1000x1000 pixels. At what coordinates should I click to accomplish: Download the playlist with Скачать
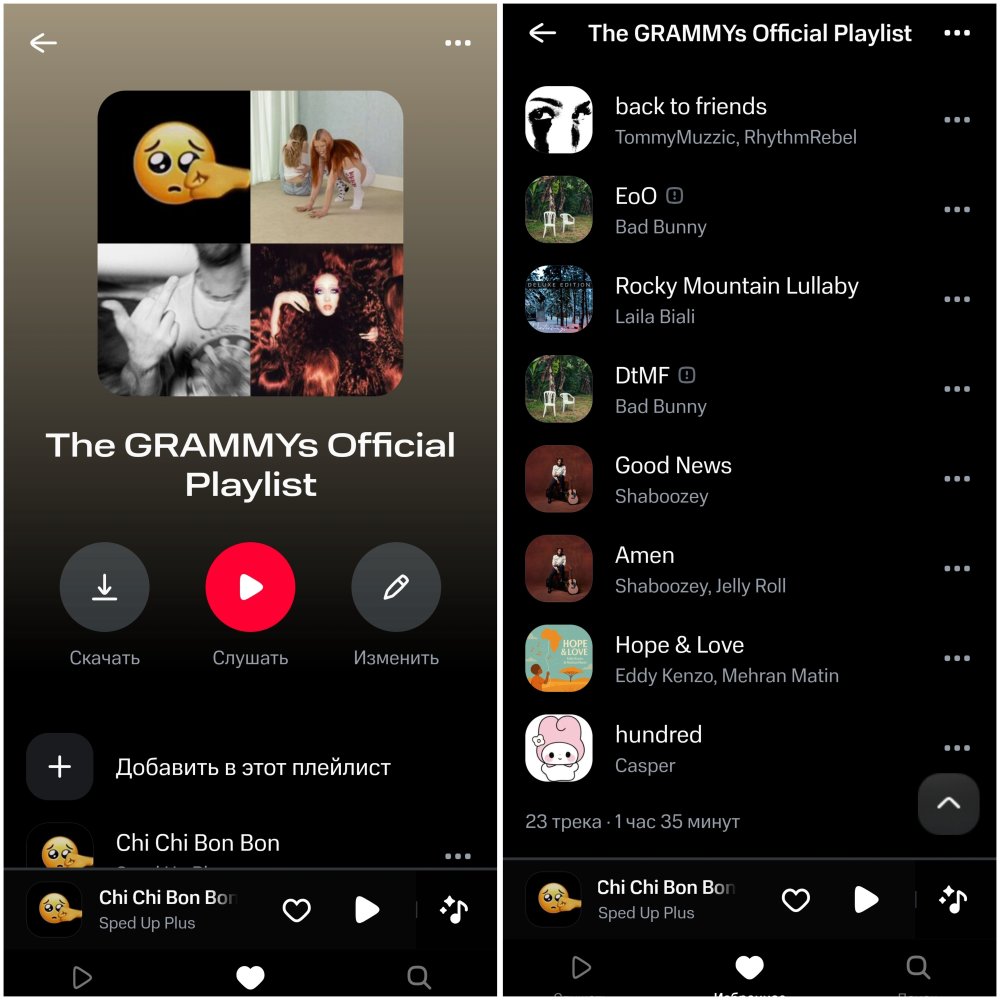[x=104, y=588]
